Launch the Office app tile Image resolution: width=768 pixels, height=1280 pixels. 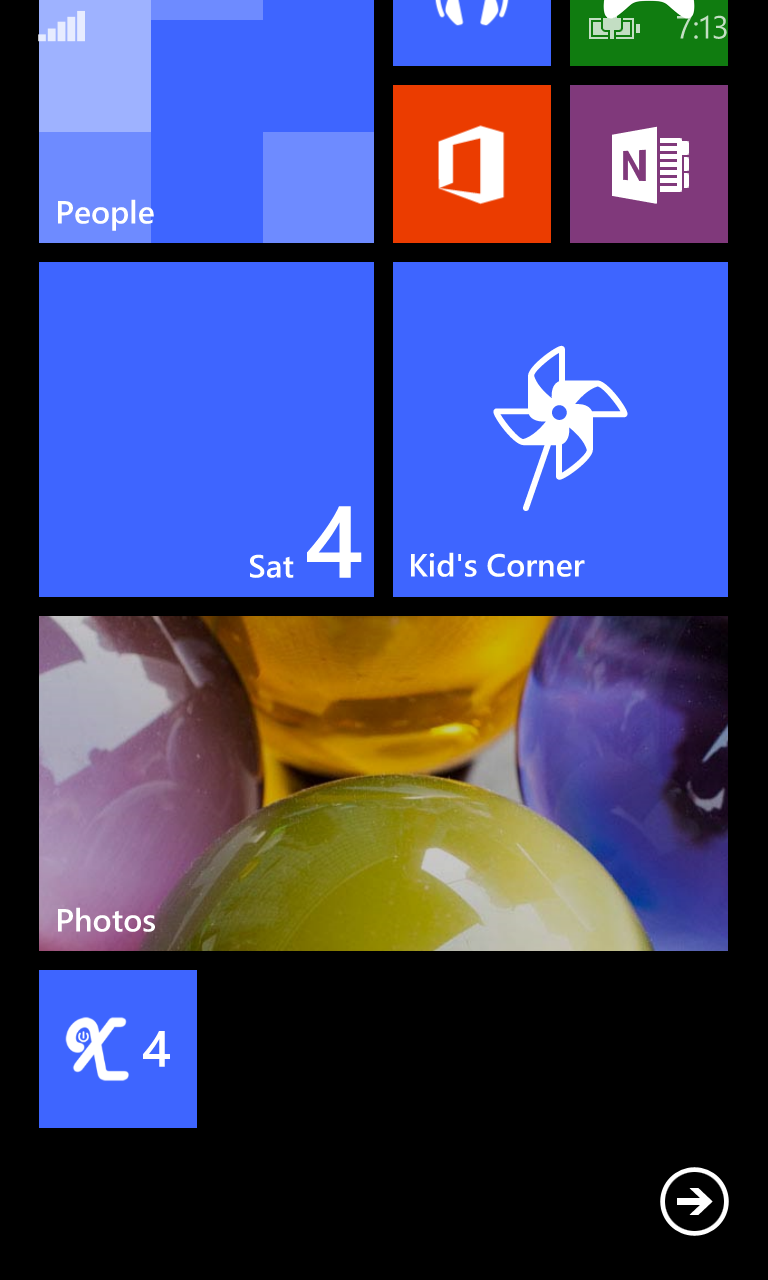472,164
